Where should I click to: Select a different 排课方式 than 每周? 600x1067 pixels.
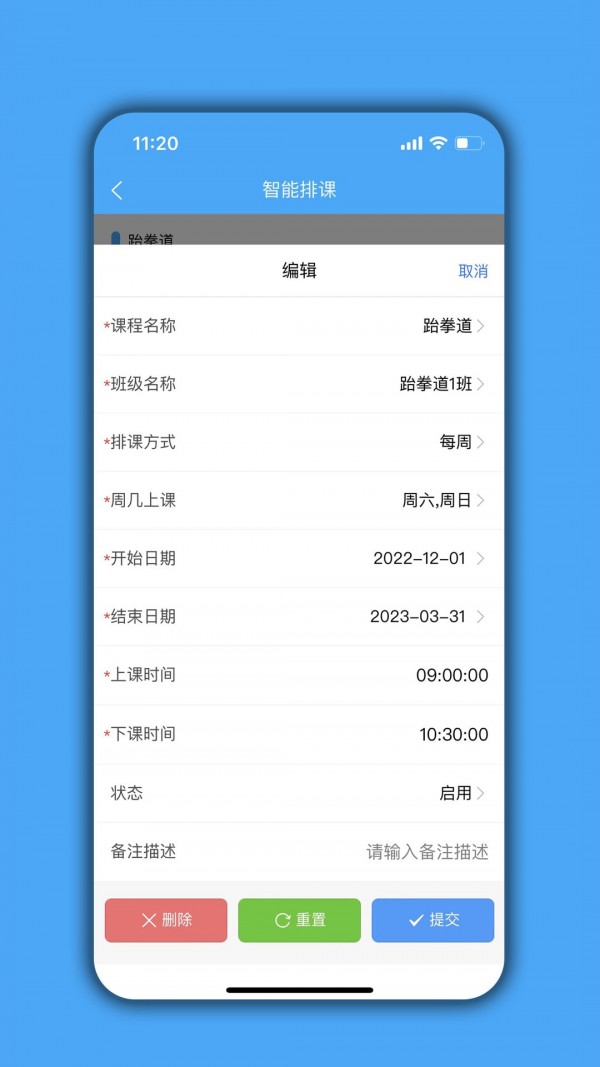[x=461, y=442]
